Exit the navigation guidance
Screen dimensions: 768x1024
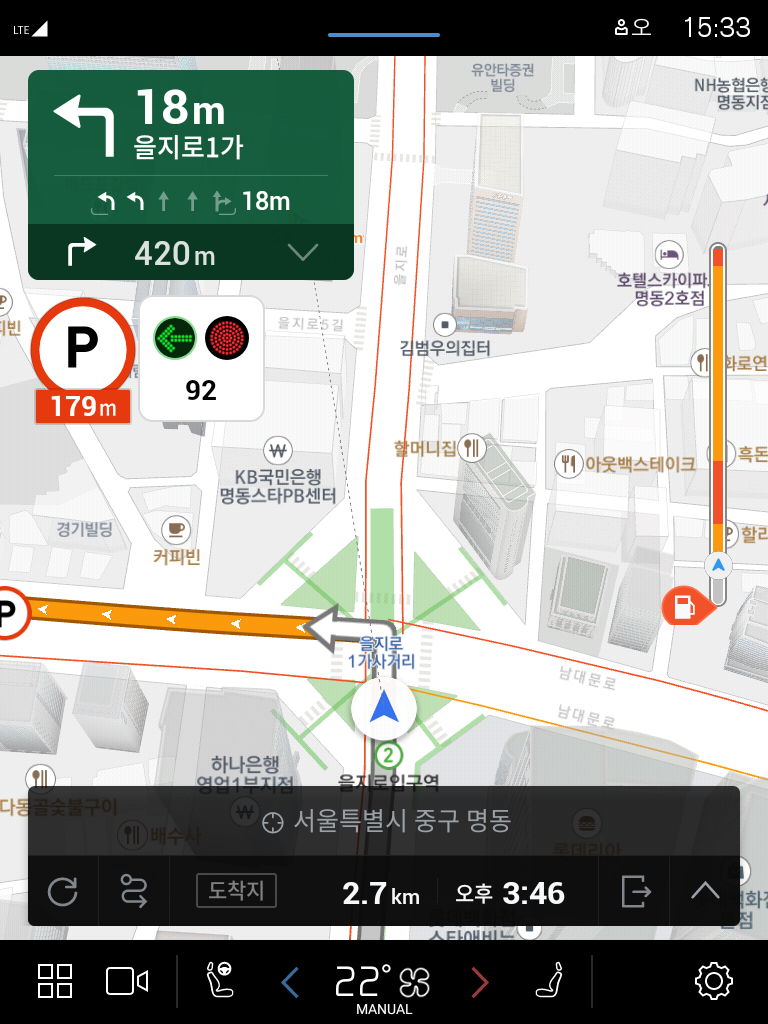(x=635, y=890)
